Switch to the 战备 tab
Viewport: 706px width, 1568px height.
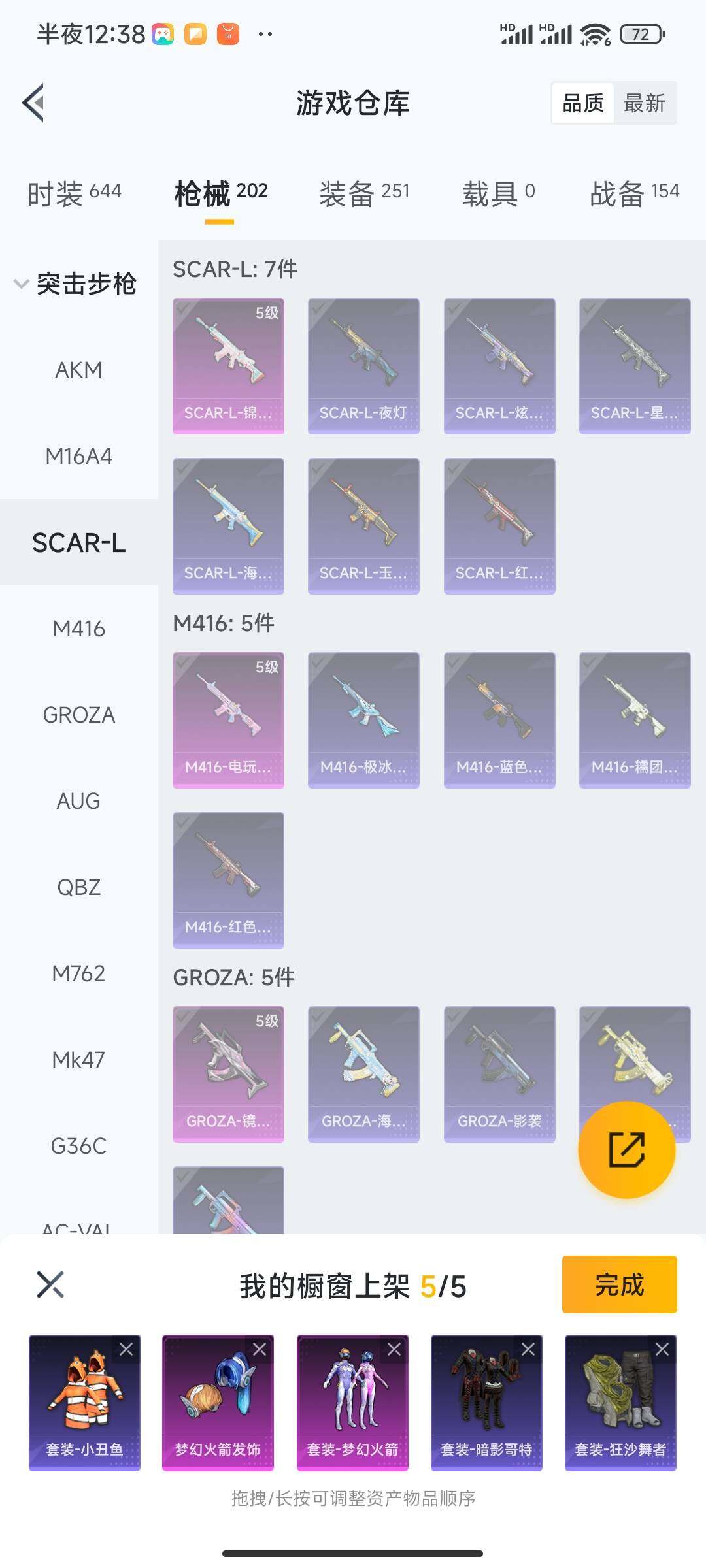coord(634,193)
